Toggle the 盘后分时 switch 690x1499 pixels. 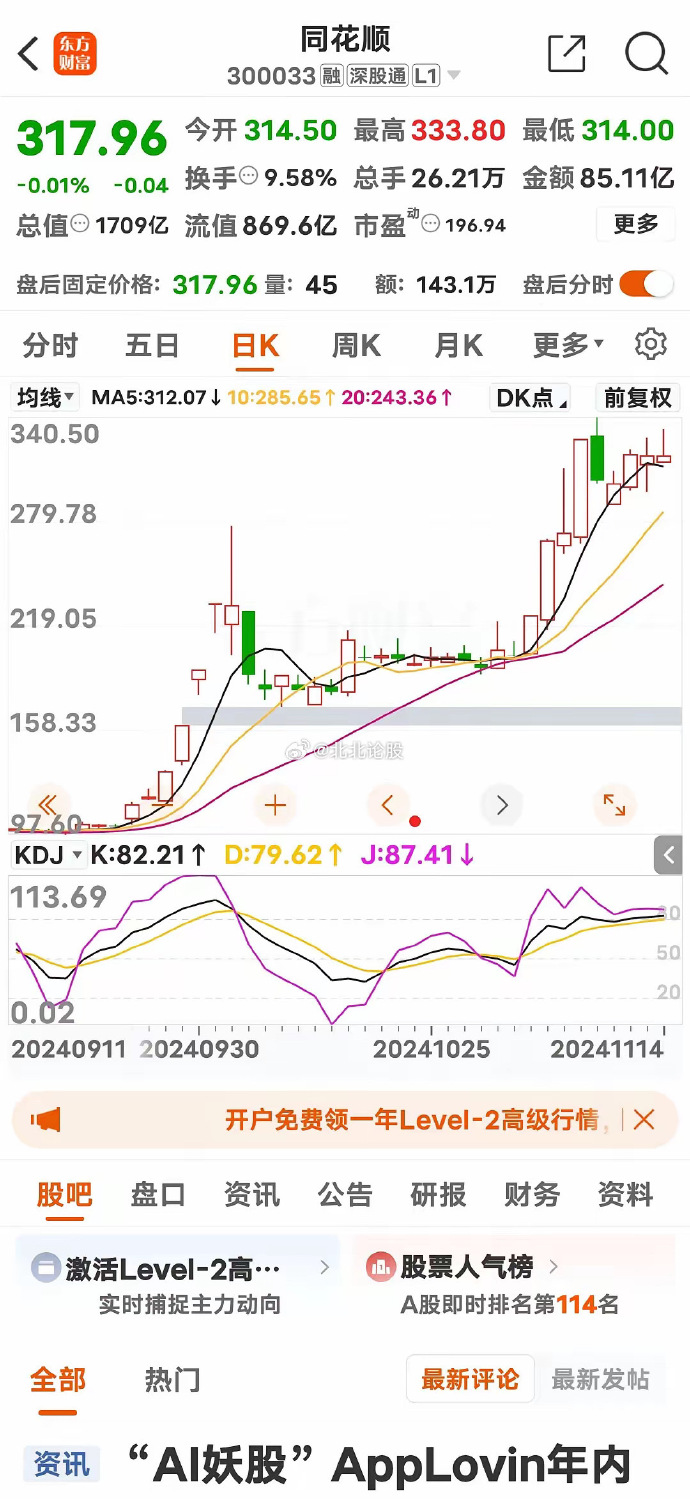[646, 285]
